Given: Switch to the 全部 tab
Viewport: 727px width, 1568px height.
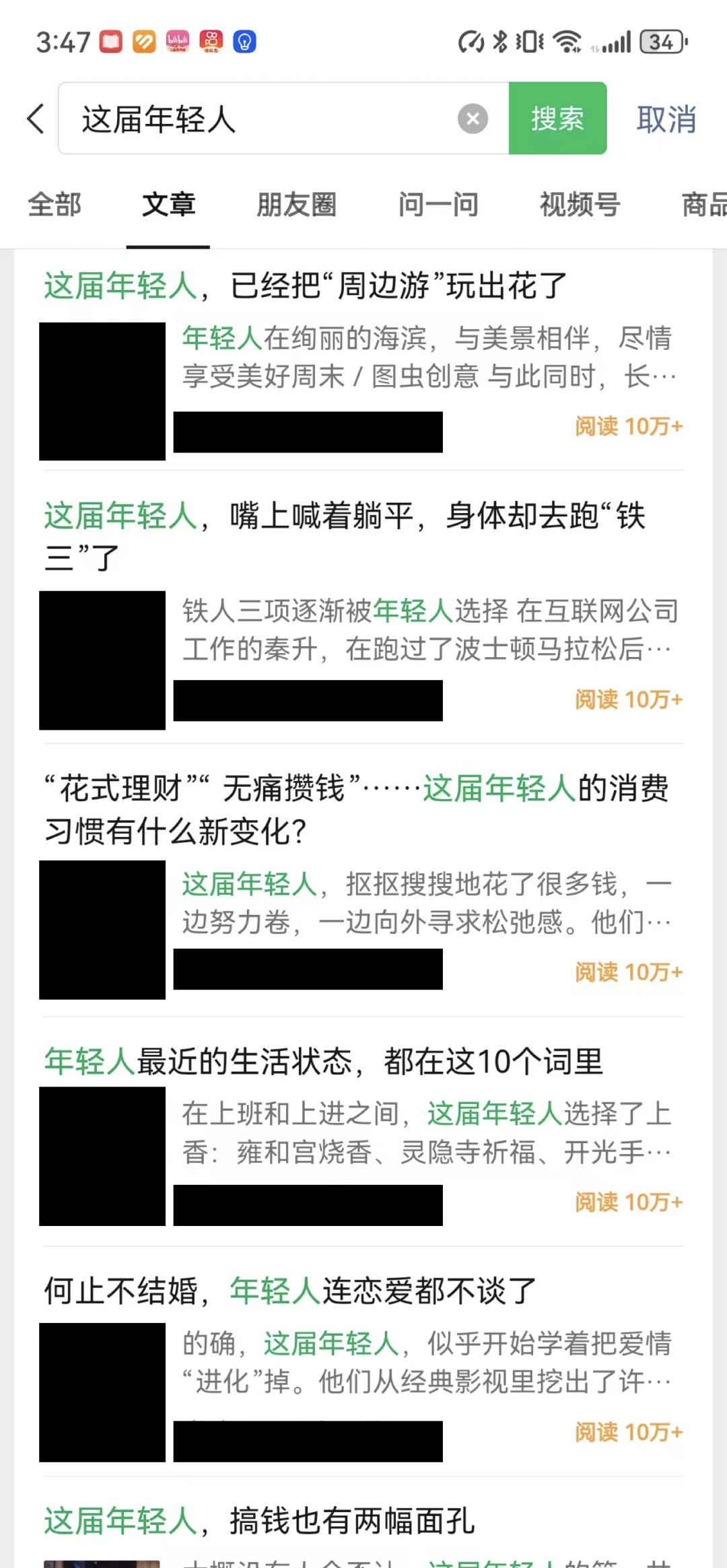Looking at the screenshot, I should point(55,205).
